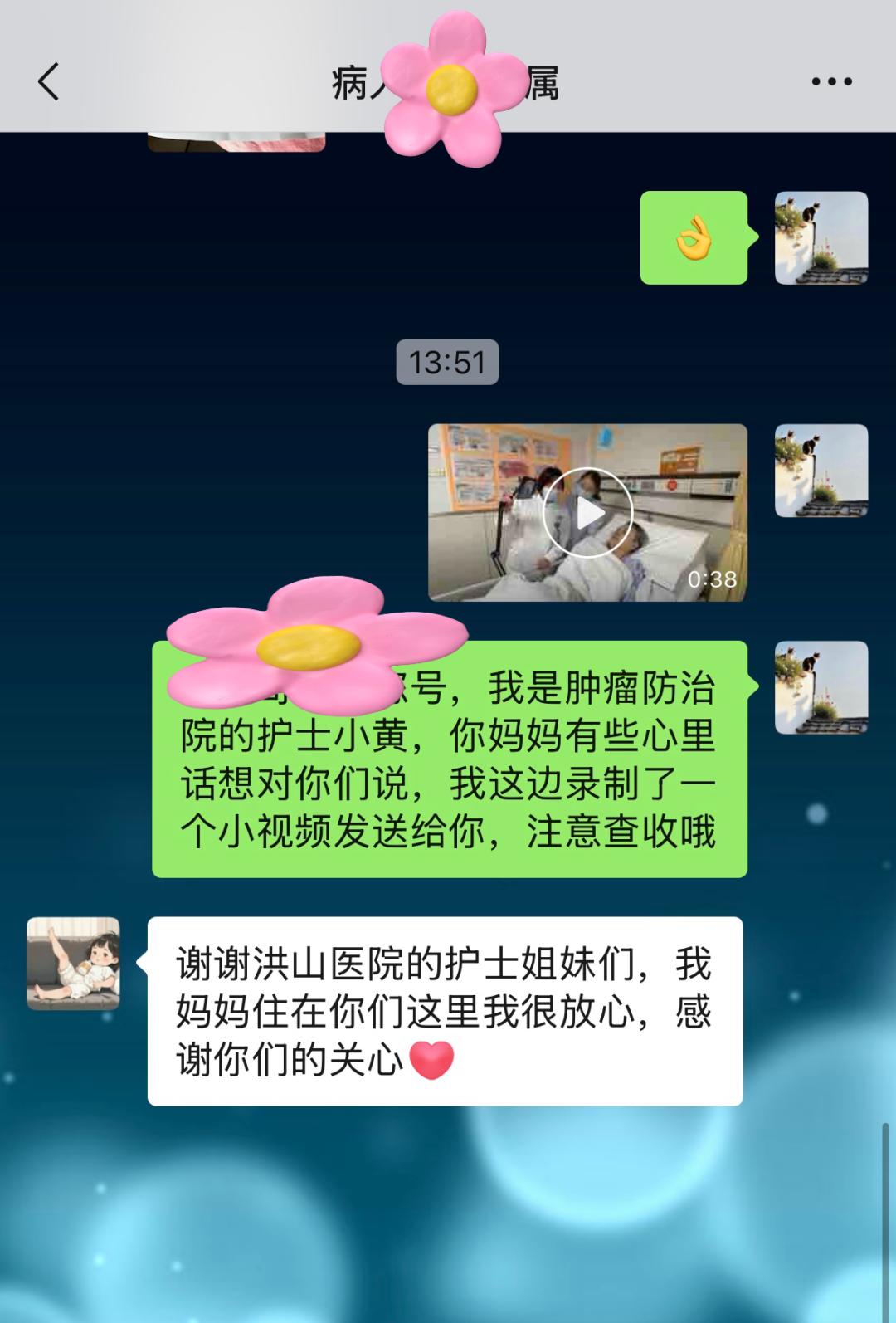Open the cartoon girl avatar's profile
Viewport: 896px width, 1323px height.
coord(73,963)
